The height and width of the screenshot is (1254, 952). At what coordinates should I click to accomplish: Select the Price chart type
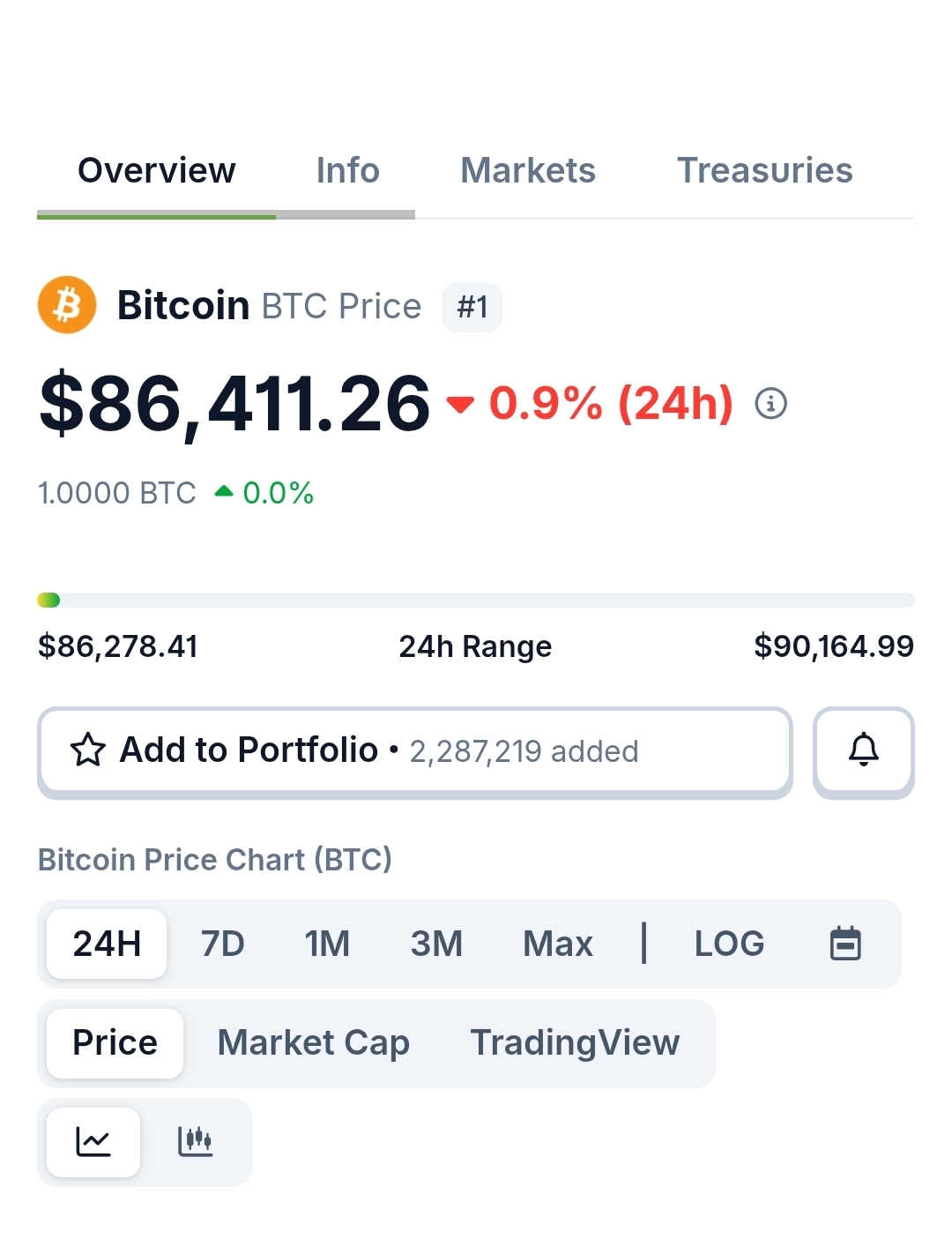pos(115,1043)
